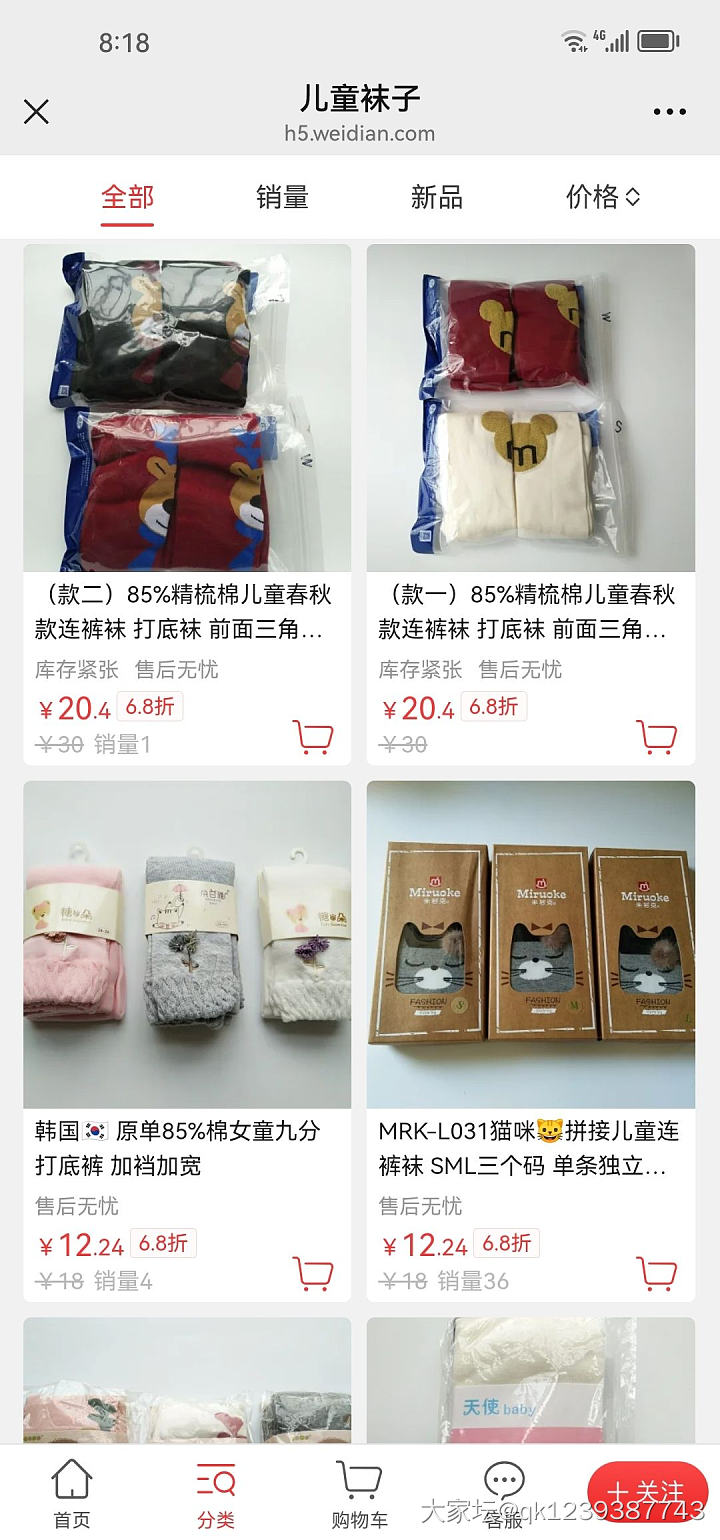Add the Korean 女童九分打底裤 to cart
Screen dimensions: 720x1540
pos(315,1272)
